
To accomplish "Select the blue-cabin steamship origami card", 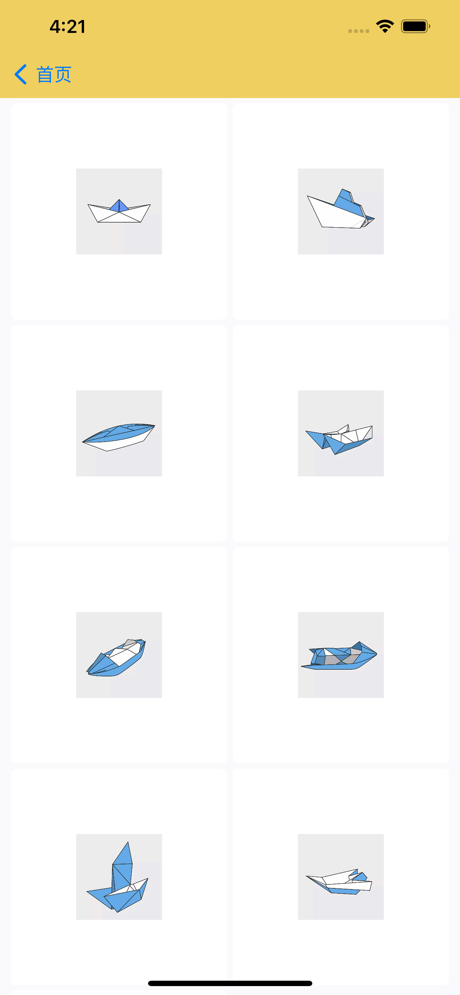I will pos(341,211).
